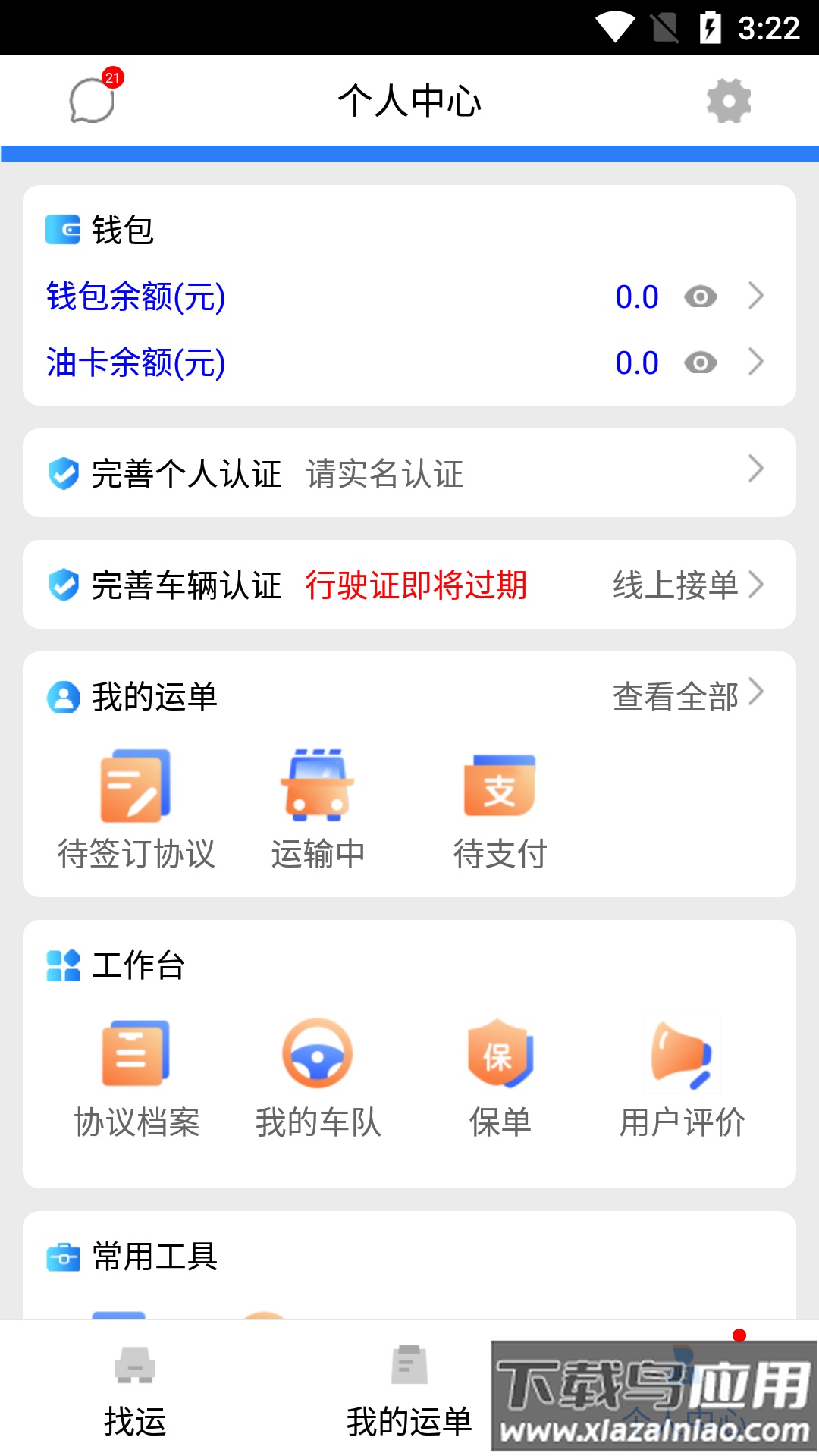The image size is (819, 1456).
Task: Toggle visibility of fuel card balance 油卡余额
Action: point(701,362)
